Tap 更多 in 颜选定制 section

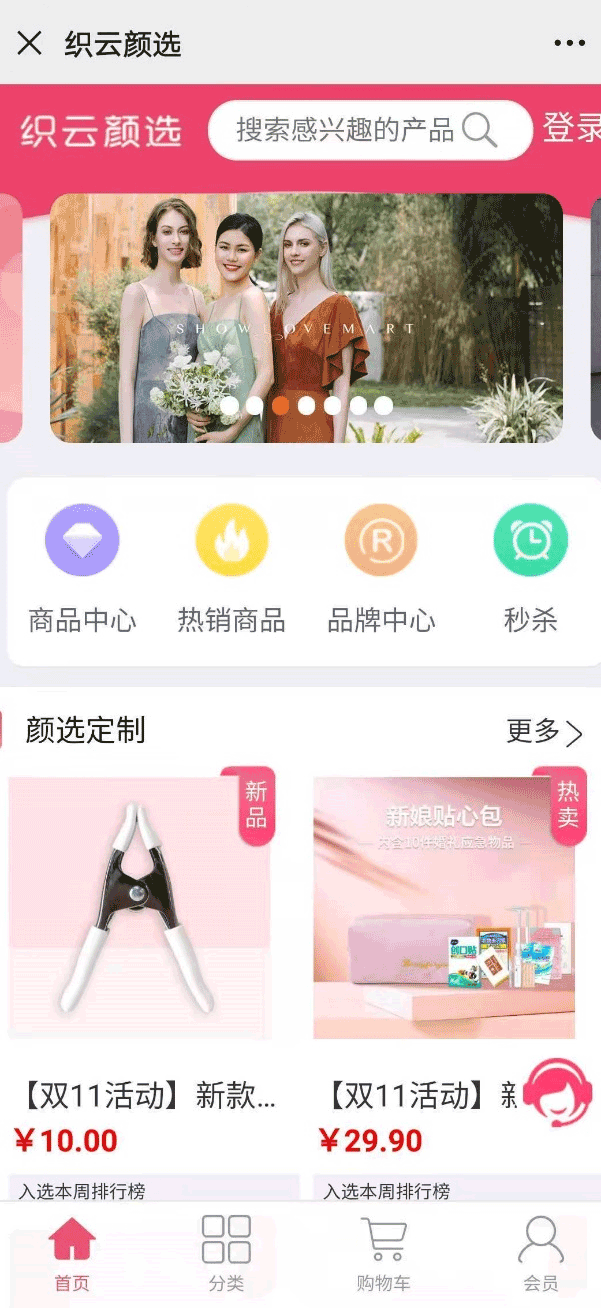[x=544, y=732]
